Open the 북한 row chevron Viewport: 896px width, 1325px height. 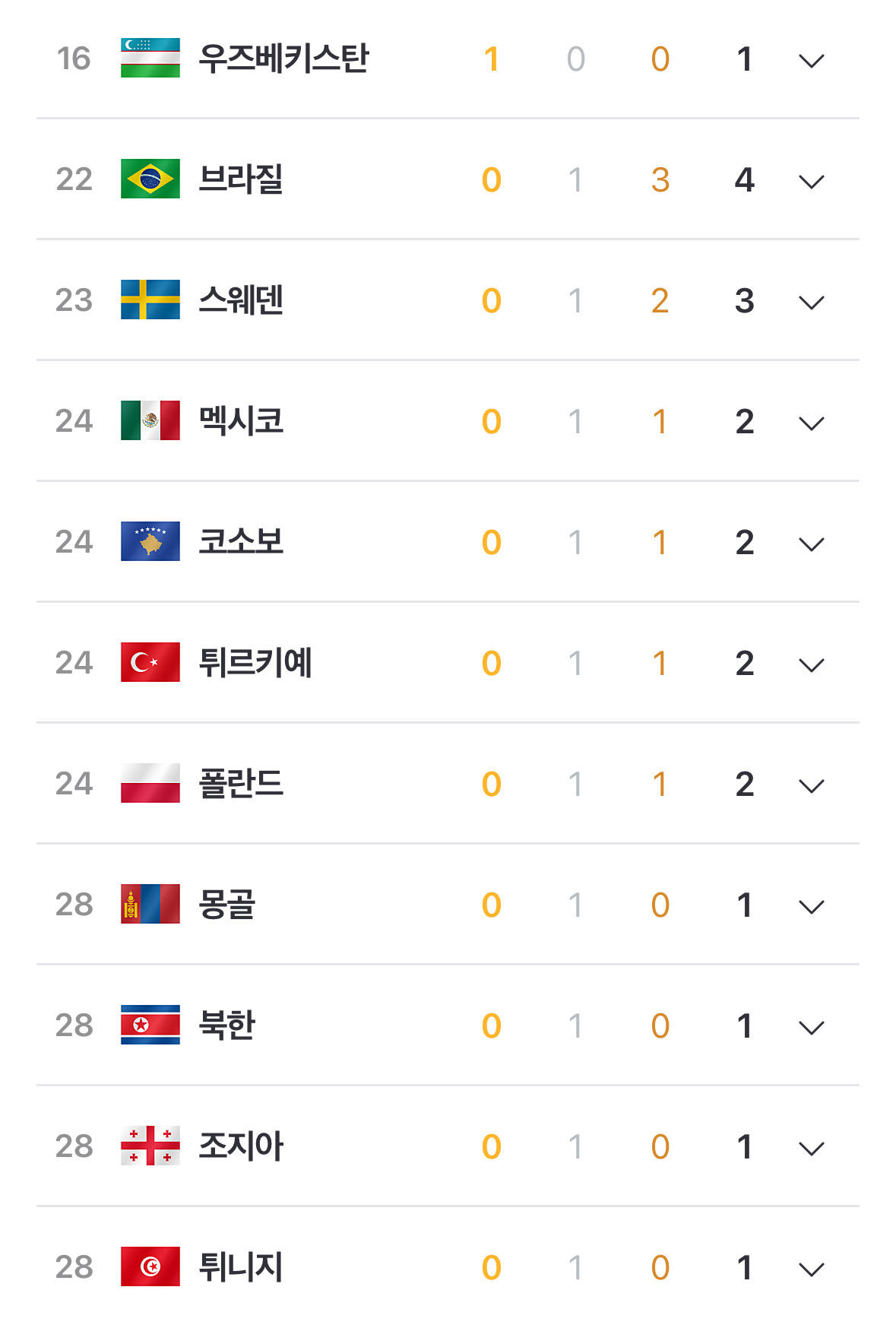tap(811, 1028)
